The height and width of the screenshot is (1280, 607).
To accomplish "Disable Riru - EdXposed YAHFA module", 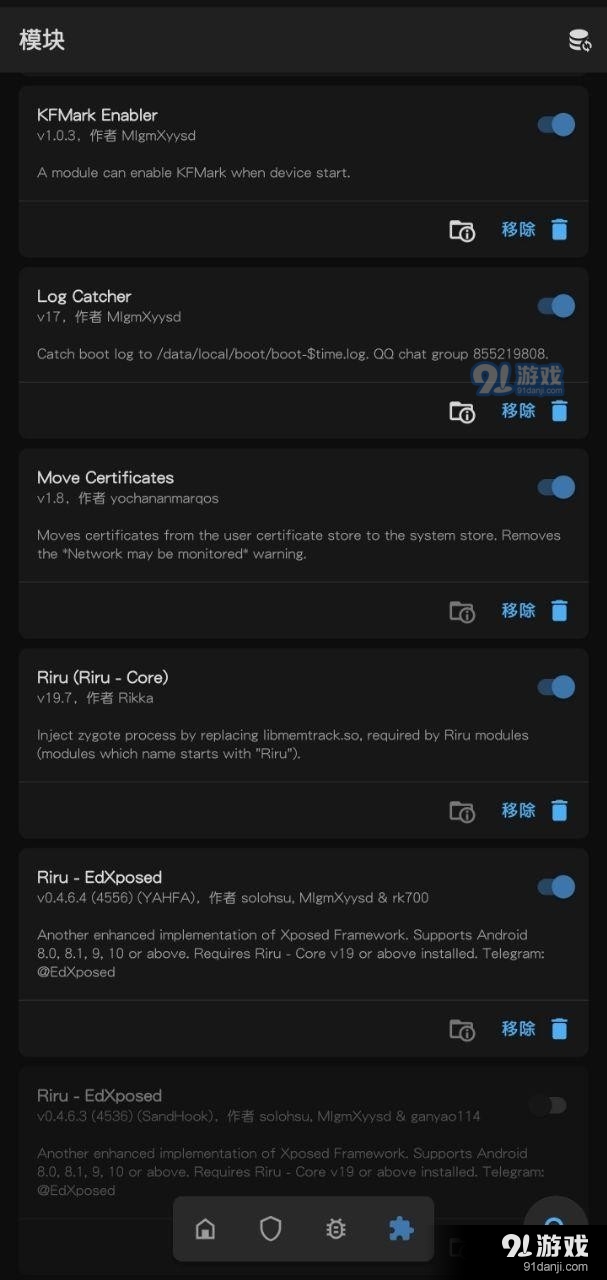I will (555, 887).
